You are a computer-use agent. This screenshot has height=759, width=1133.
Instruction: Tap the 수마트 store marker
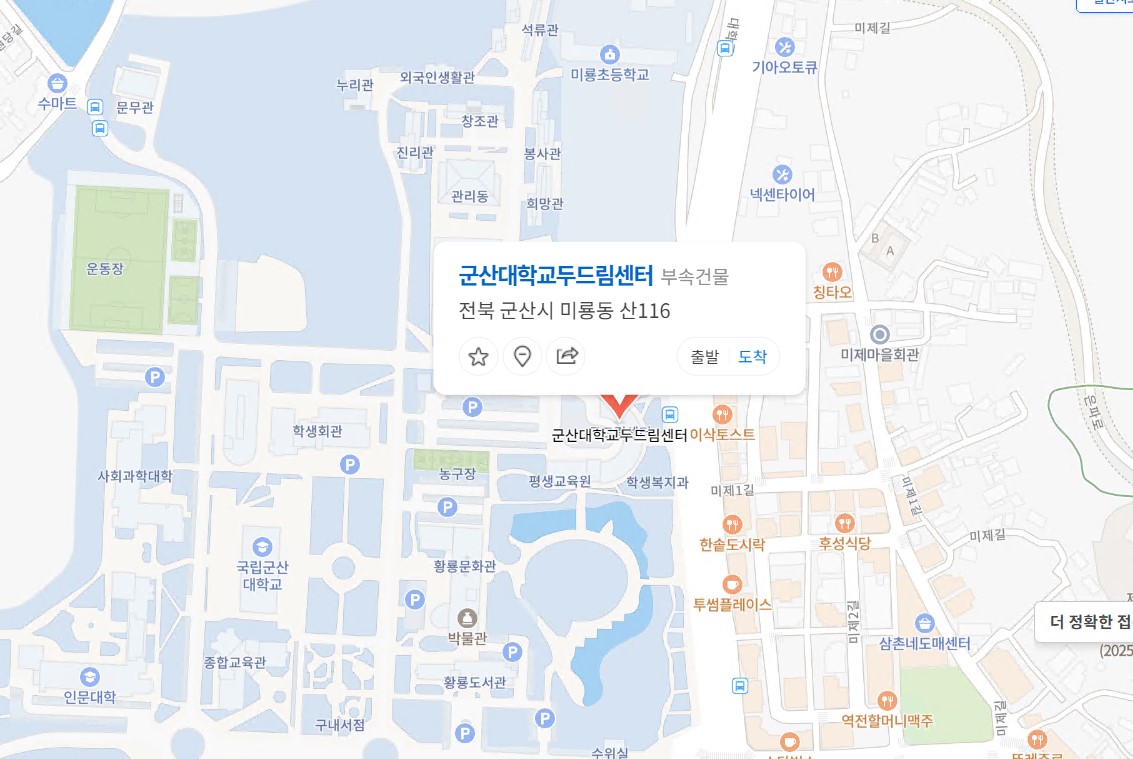click(x=57, y=84)
